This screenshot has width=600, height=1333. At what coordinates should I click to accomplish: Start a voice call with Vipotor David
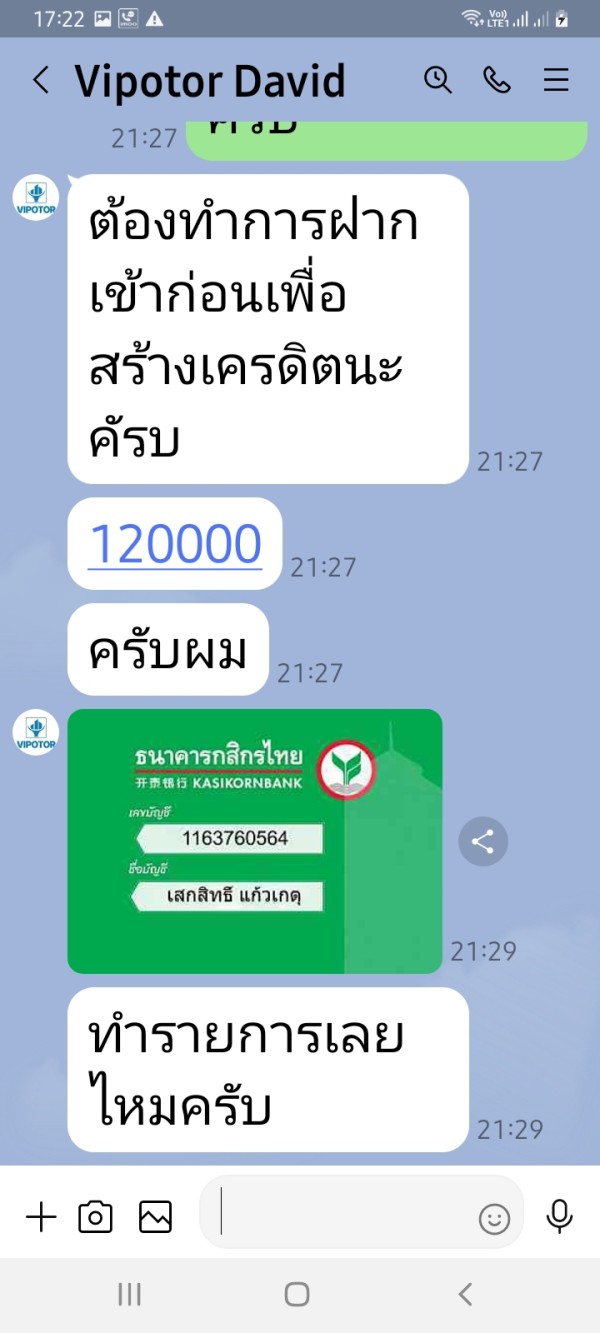coord(497,80)
